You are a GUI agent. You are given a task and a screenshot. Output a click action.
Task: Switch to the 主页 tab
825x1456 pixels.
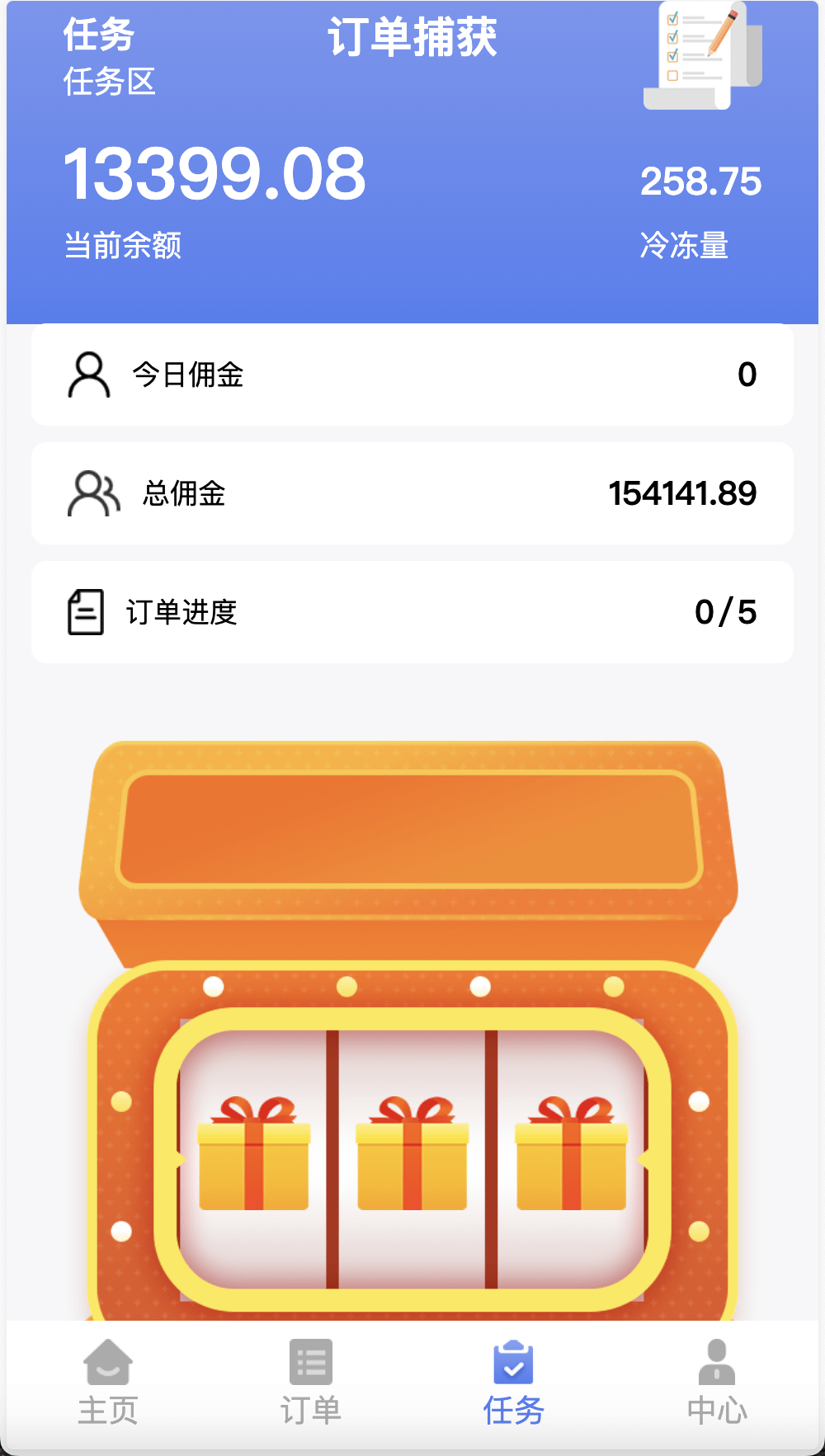click(108, 1383)
